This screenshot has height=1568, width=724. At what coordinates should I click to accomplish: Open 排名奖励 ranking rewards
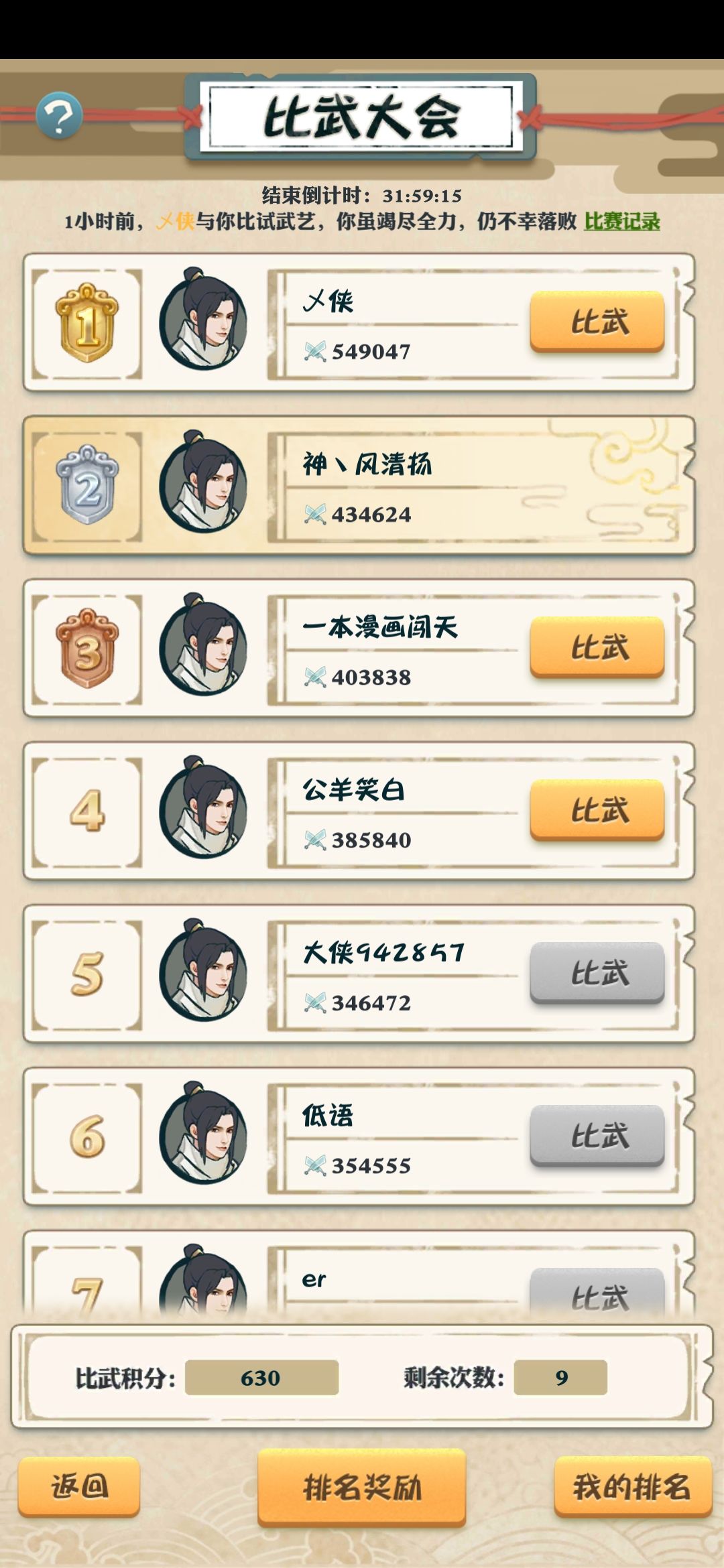pyautogui.click(x=362, y=1488)
